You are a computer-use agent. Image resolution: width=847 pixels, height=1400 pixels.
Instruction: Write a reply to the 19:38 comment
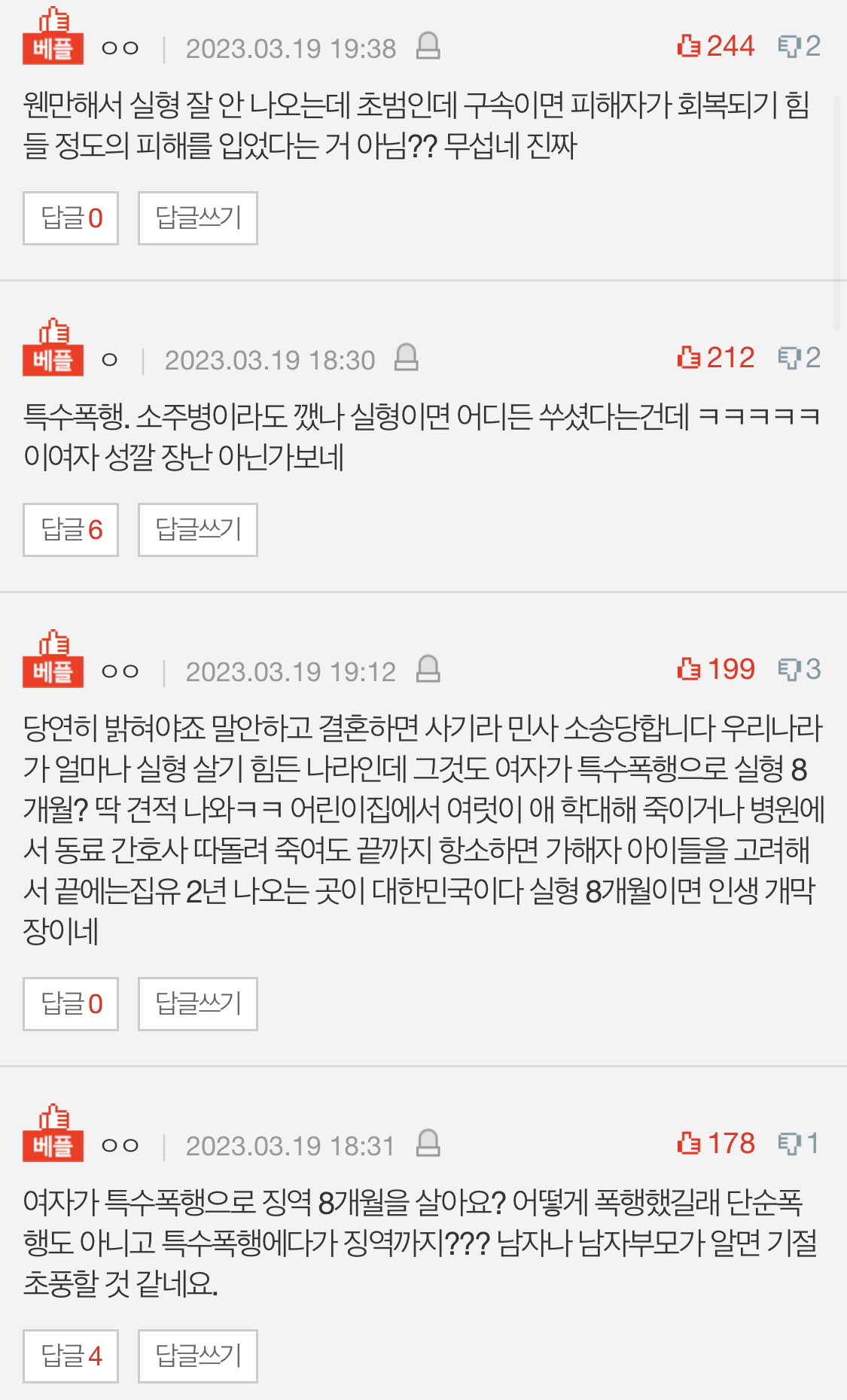tap(197, 218)
